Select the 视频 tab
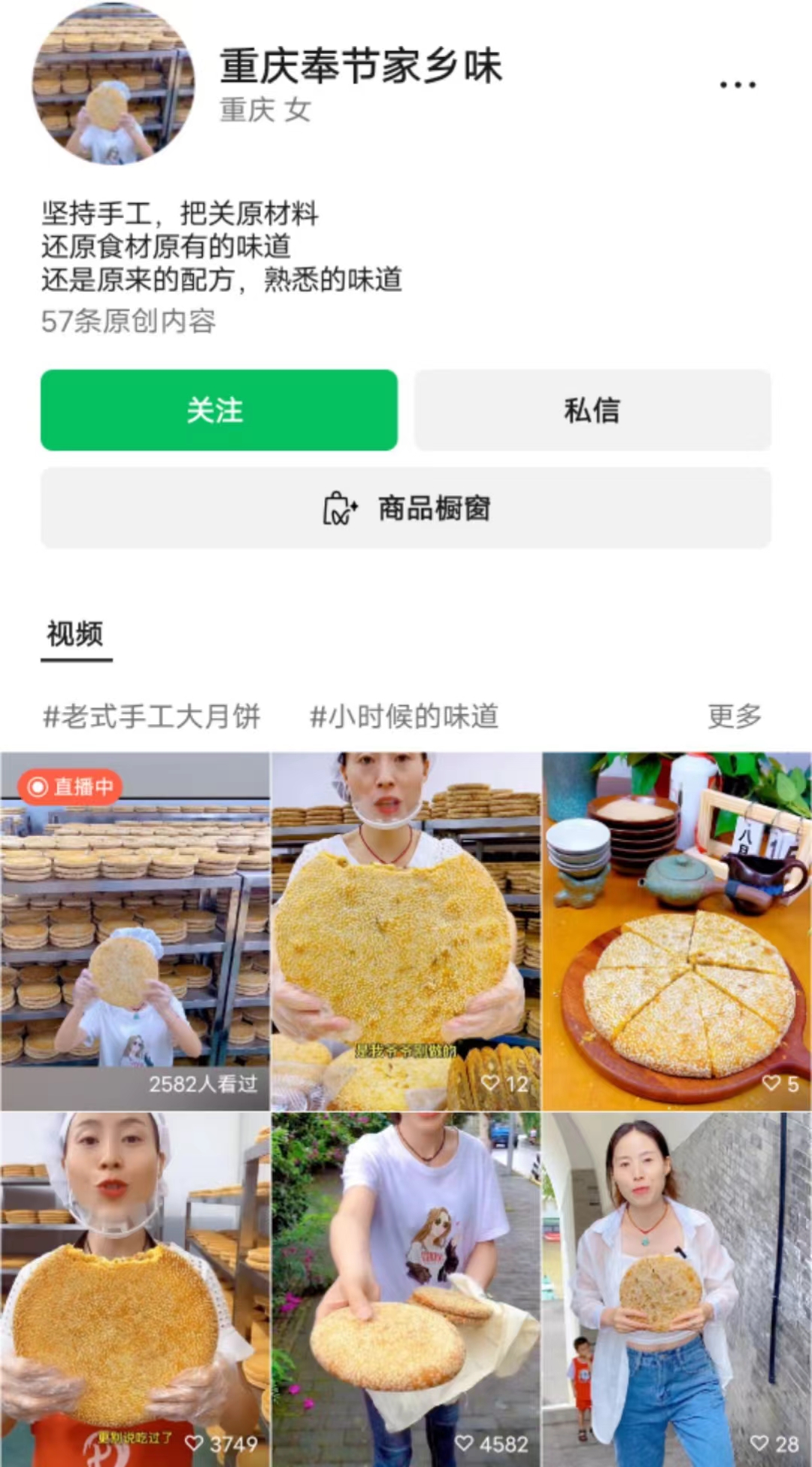Screen dimensions: 812x1467 75,634
